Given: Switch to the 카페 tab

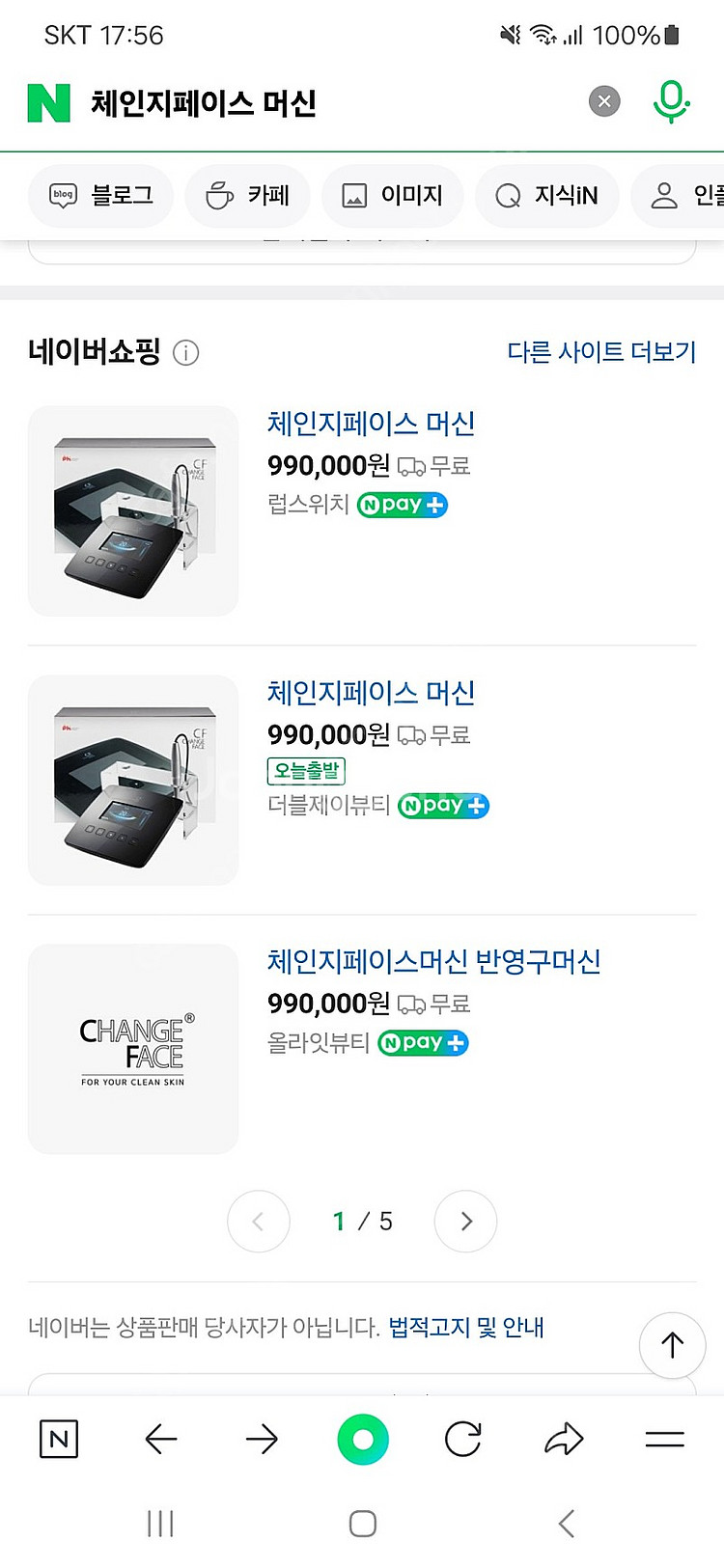Looking at the screenshot, I should tap(247, 196).
